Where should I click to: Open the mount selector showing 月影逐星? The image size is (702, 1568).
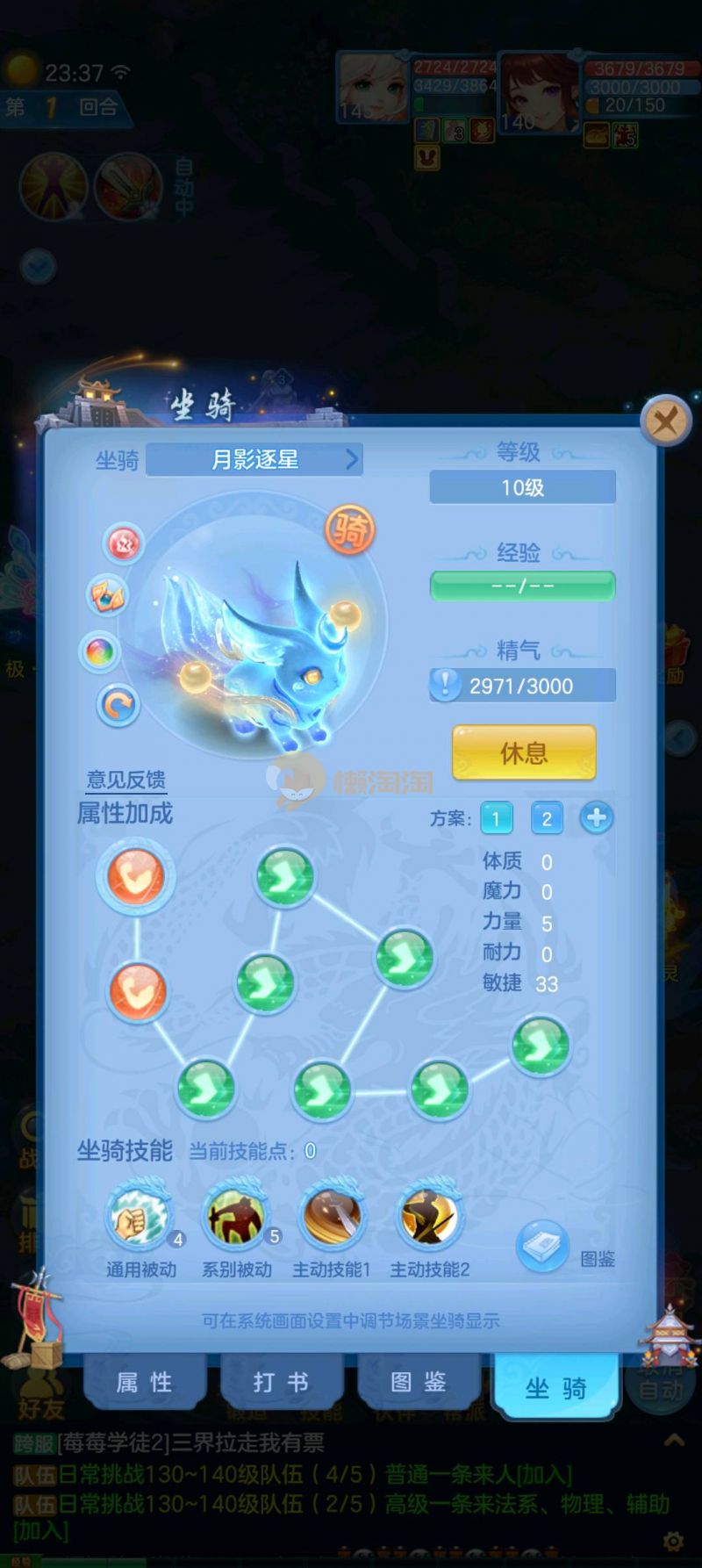(254, 459)
